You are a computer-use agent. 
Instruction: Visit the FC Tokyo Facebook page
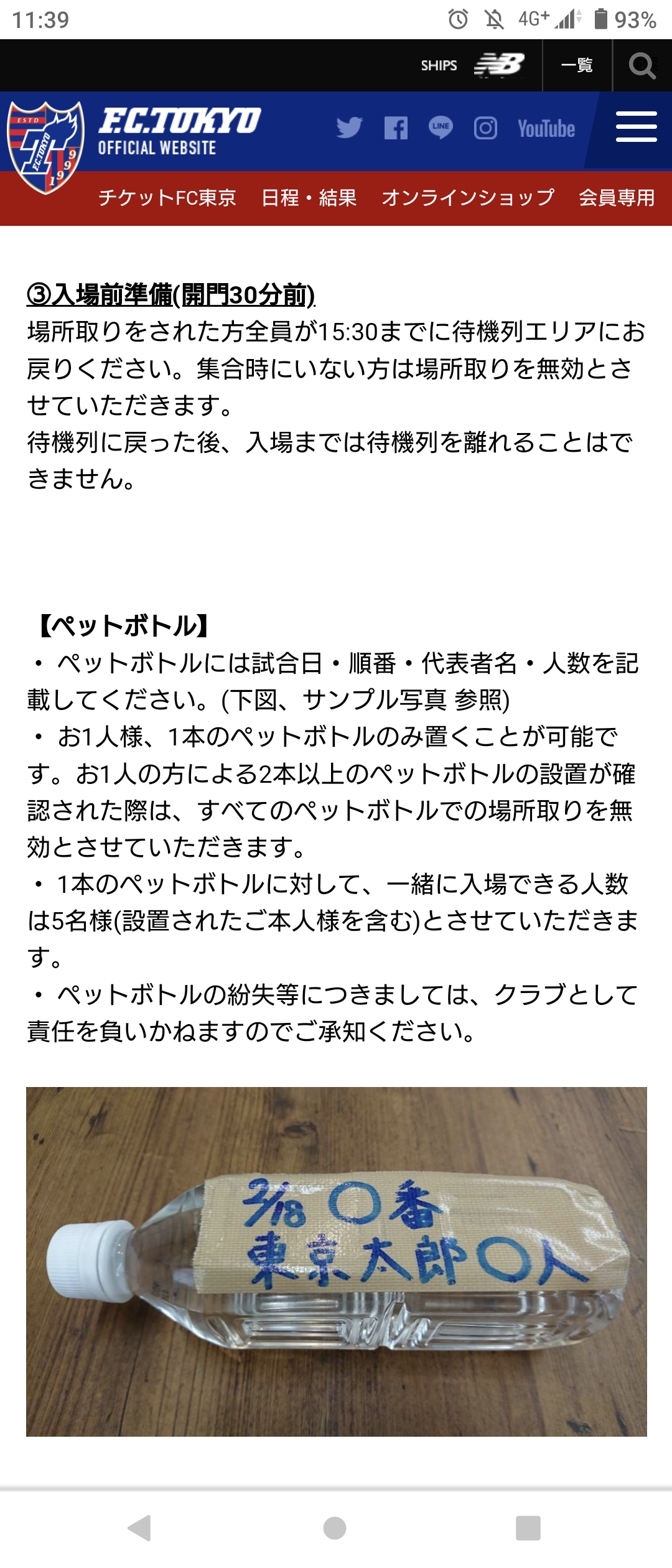coord(396,129)
